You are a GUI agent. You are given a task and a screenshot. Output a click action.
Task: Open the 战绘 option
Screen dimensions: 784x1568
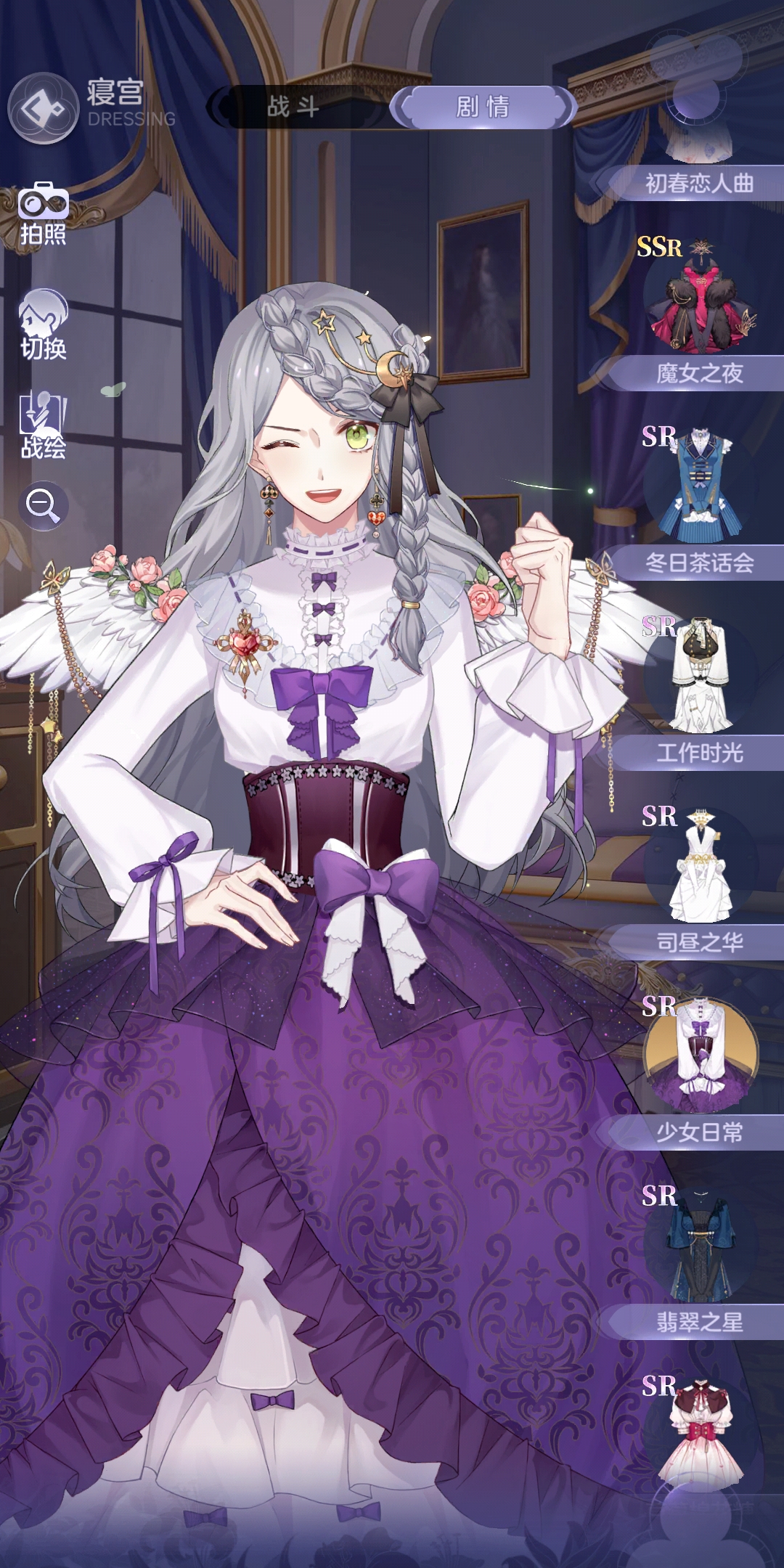[x=43, y=427]
